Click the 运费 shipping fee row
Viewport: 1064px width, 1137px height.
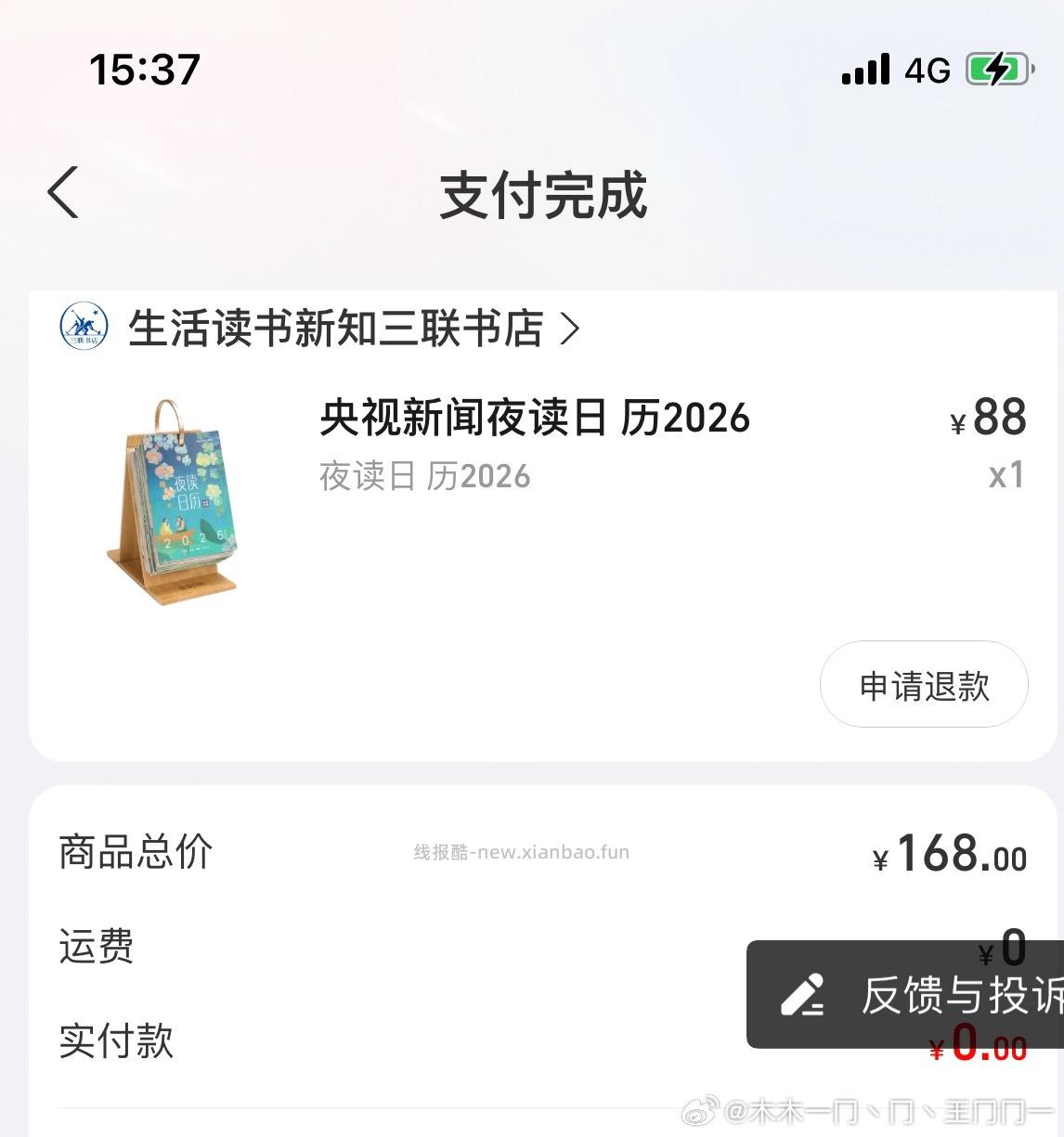(x=96, y=948)
